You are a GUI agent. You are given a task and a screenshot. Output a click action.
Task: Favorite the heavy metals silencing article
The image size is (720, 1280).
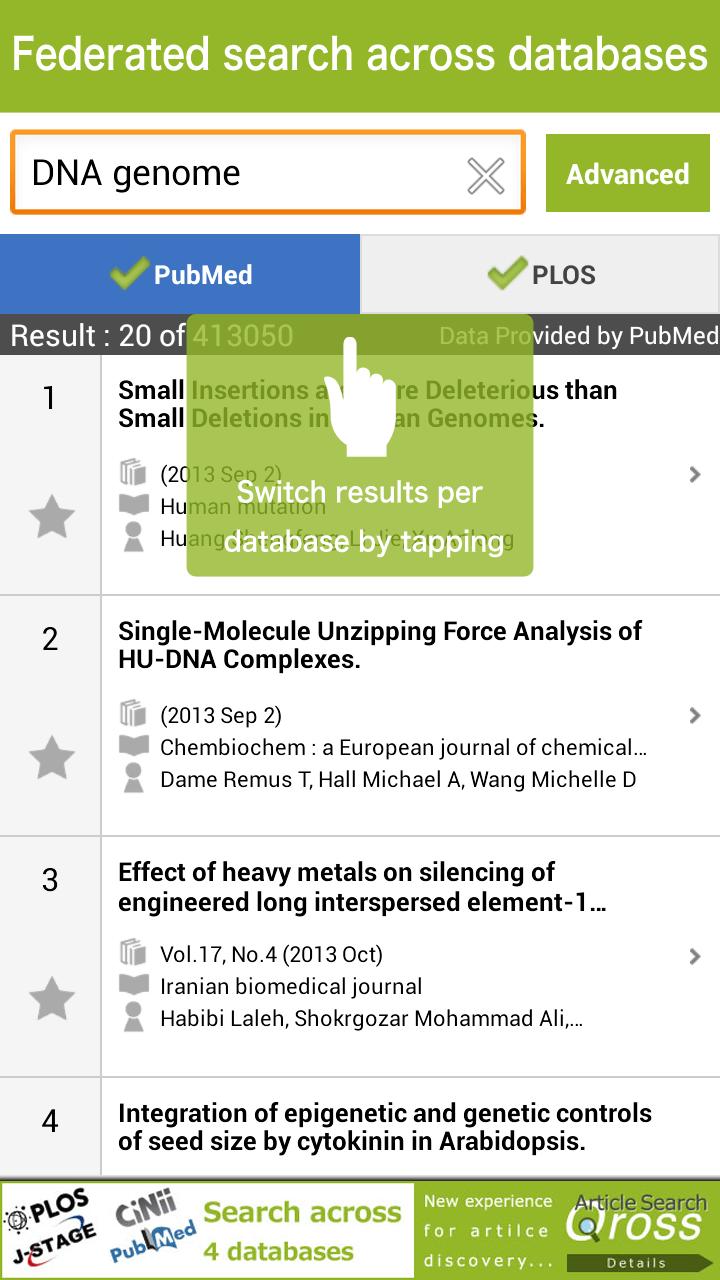52,998
